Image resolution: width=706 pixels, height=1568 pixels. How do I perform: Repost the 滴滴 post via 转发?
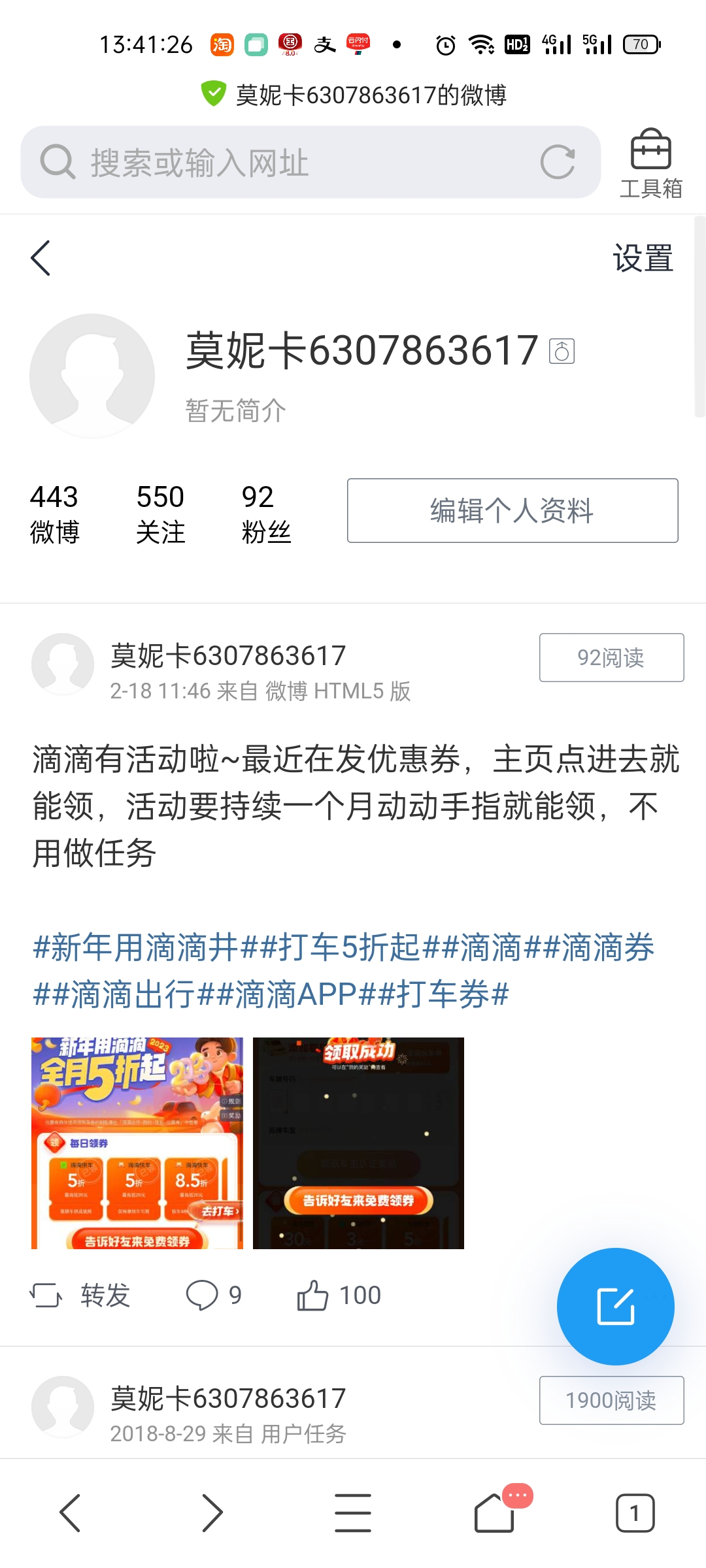coord(80,1295)
